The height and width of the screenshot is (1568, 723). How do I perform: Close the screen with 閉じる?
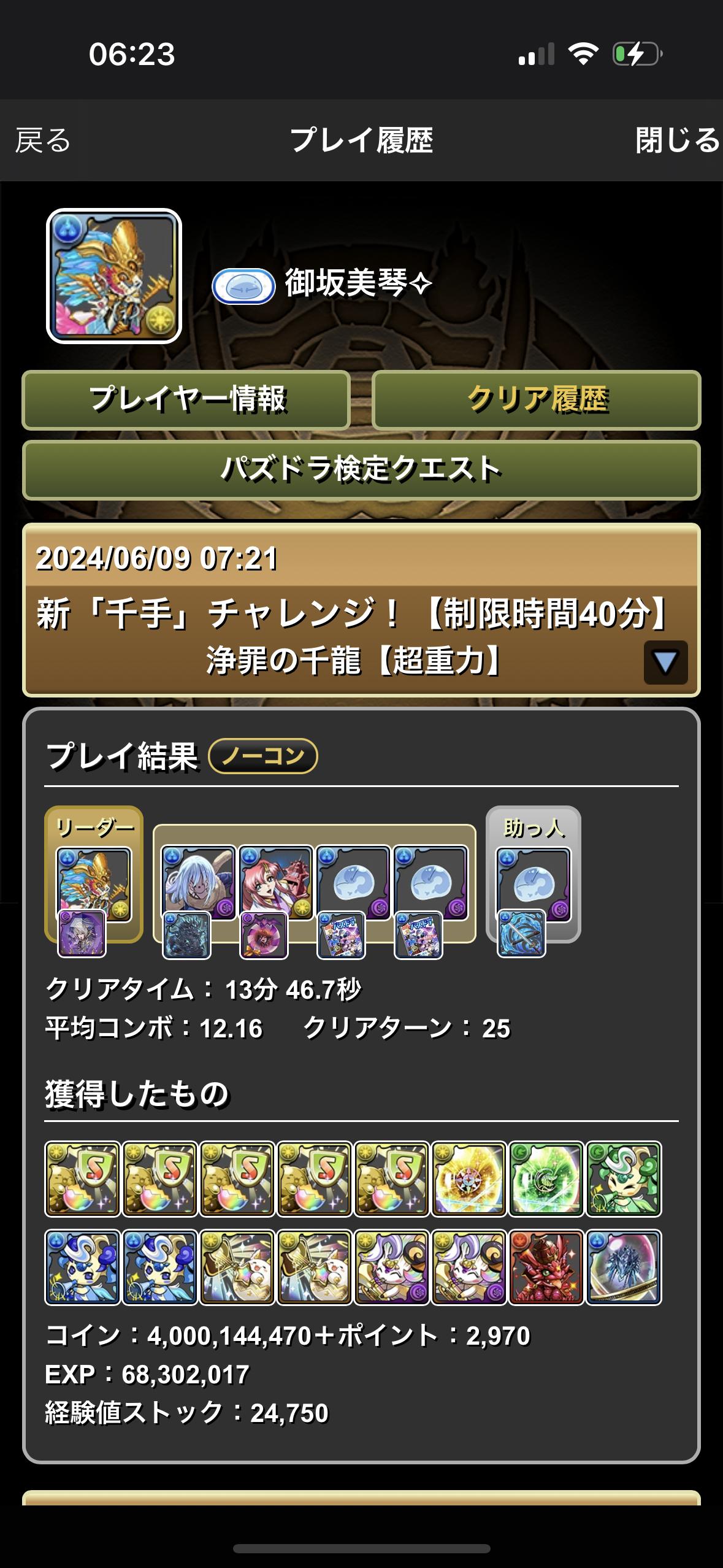coord(677,140)
